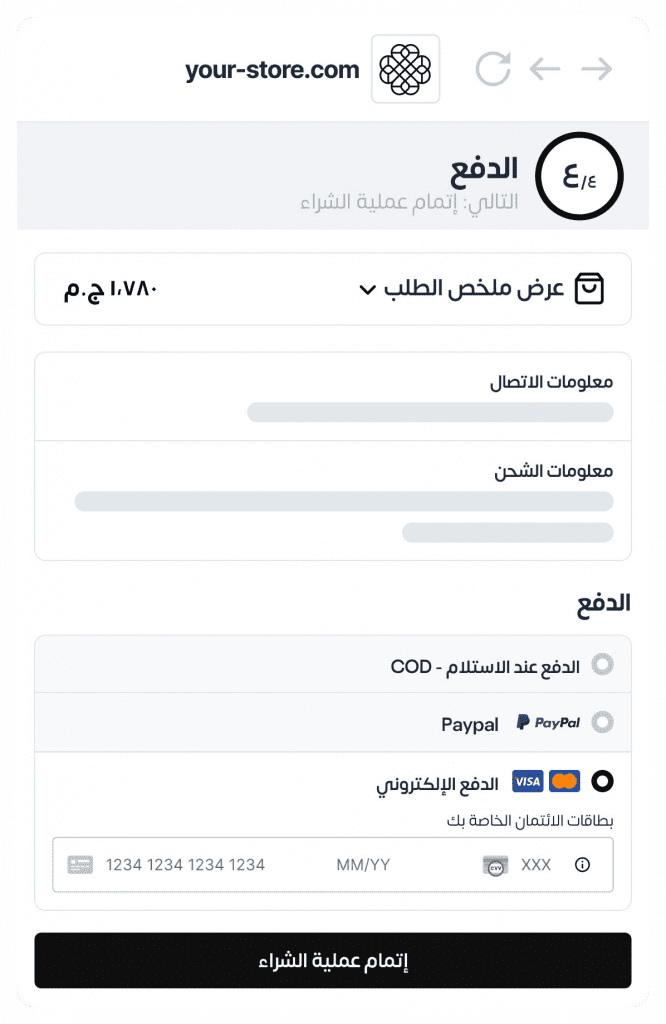Choose Paypal as payment method

click(x=602, y=722)
